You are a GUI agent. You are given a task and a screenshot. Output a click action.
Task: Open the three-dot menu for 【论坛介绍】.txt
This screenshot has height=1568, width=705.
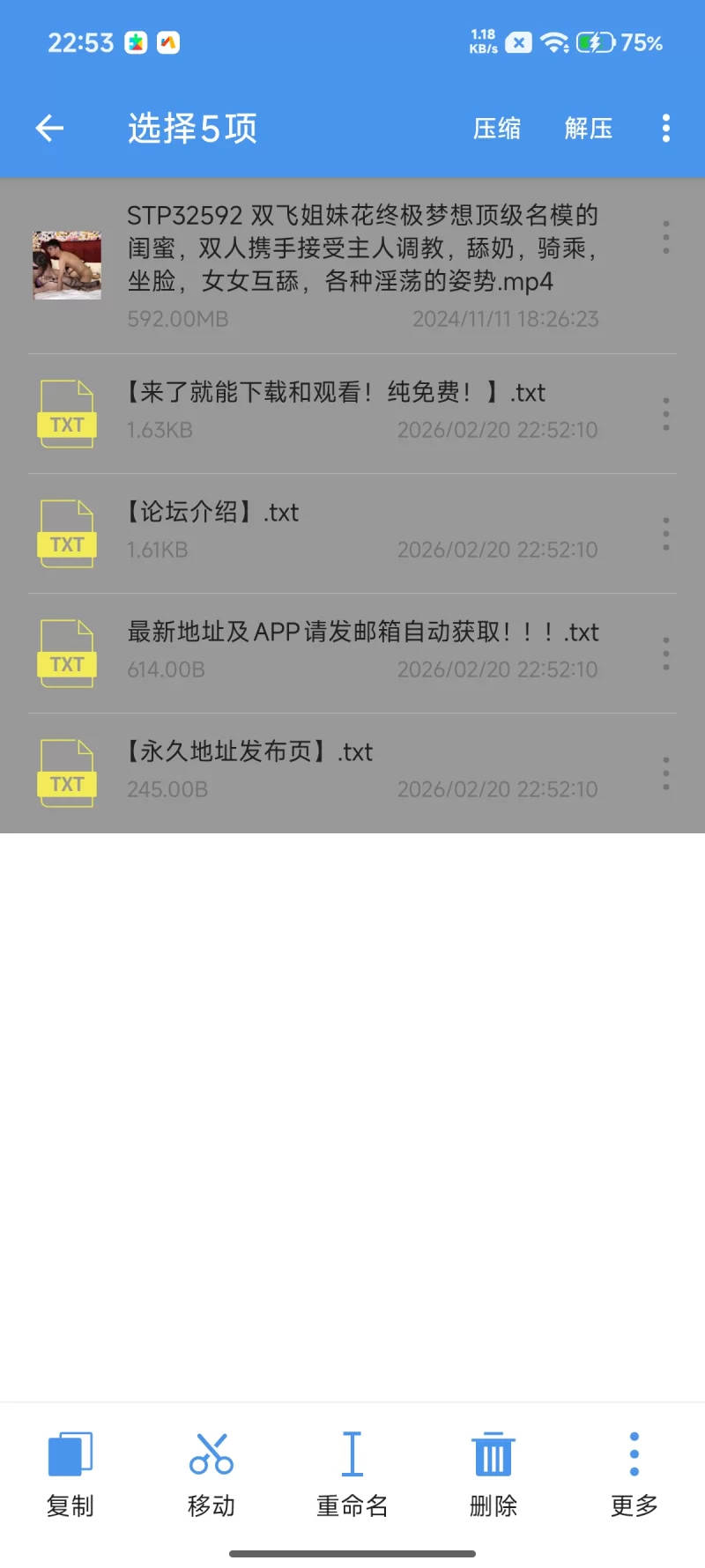666,534
